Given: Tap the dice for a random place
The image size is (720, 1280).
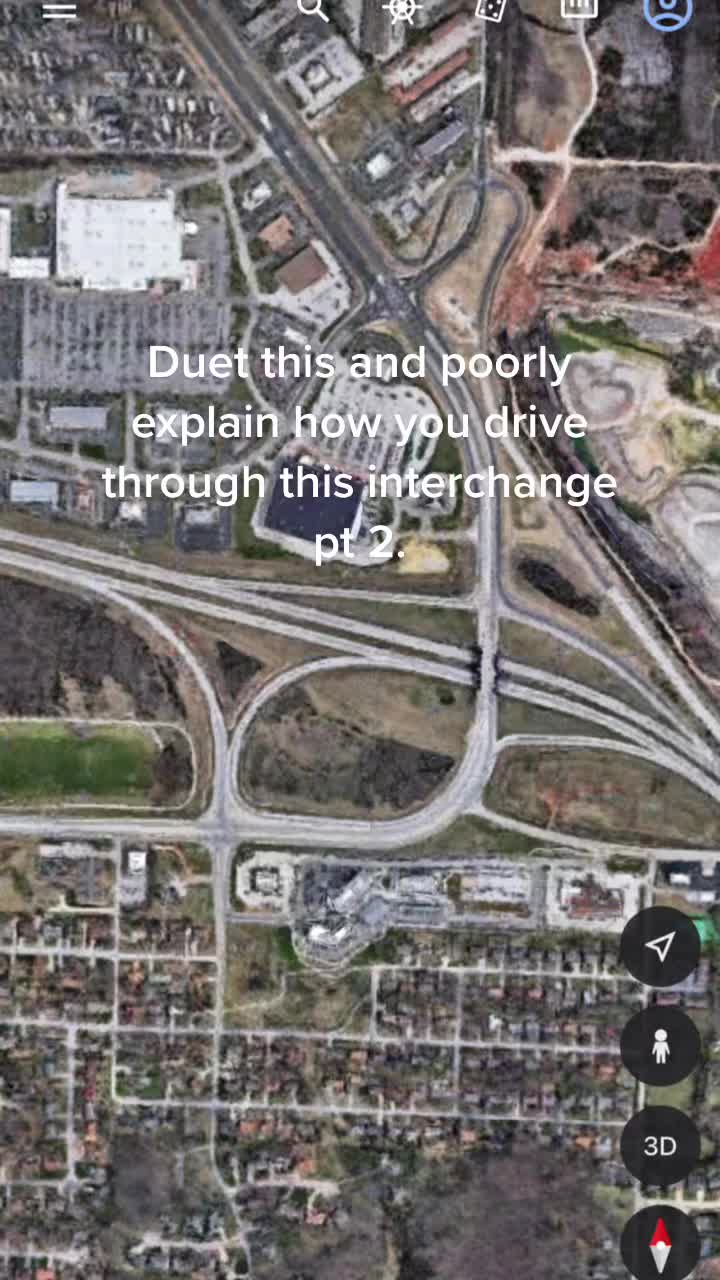Looking at the screenshot, I should click(490, 9).
